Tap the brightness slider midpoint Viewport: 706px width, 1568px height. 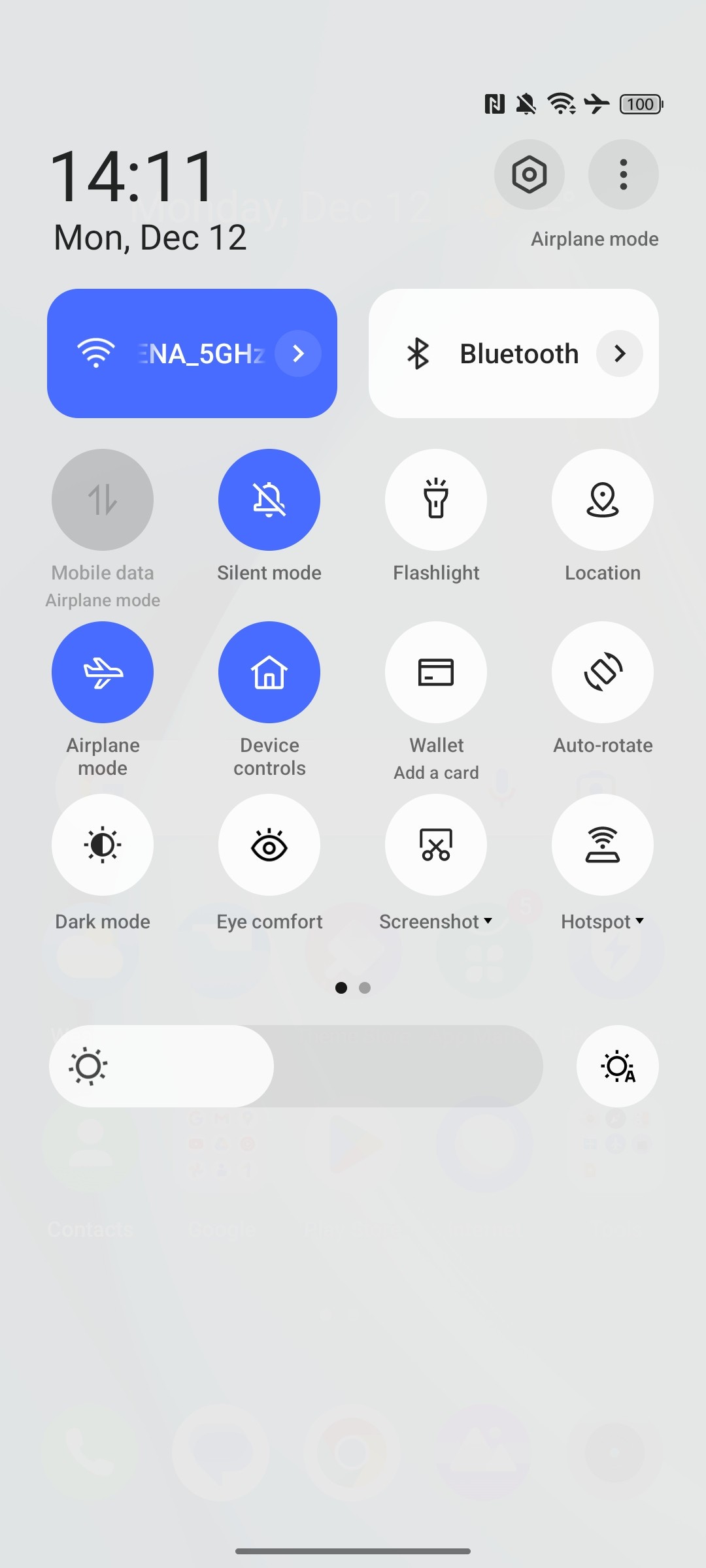pos(296,1066)
